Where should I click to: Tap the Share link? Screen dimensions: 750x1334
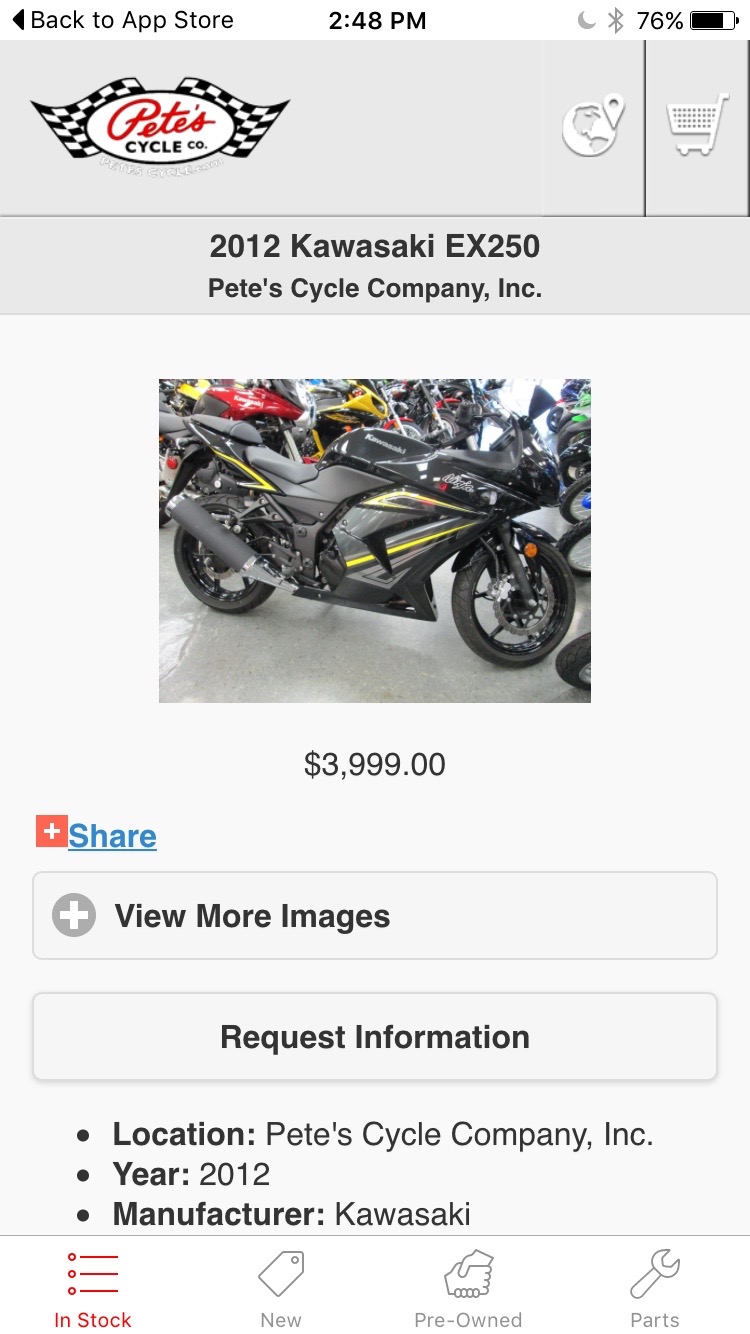pyautogui.click(x=112, y=836)
